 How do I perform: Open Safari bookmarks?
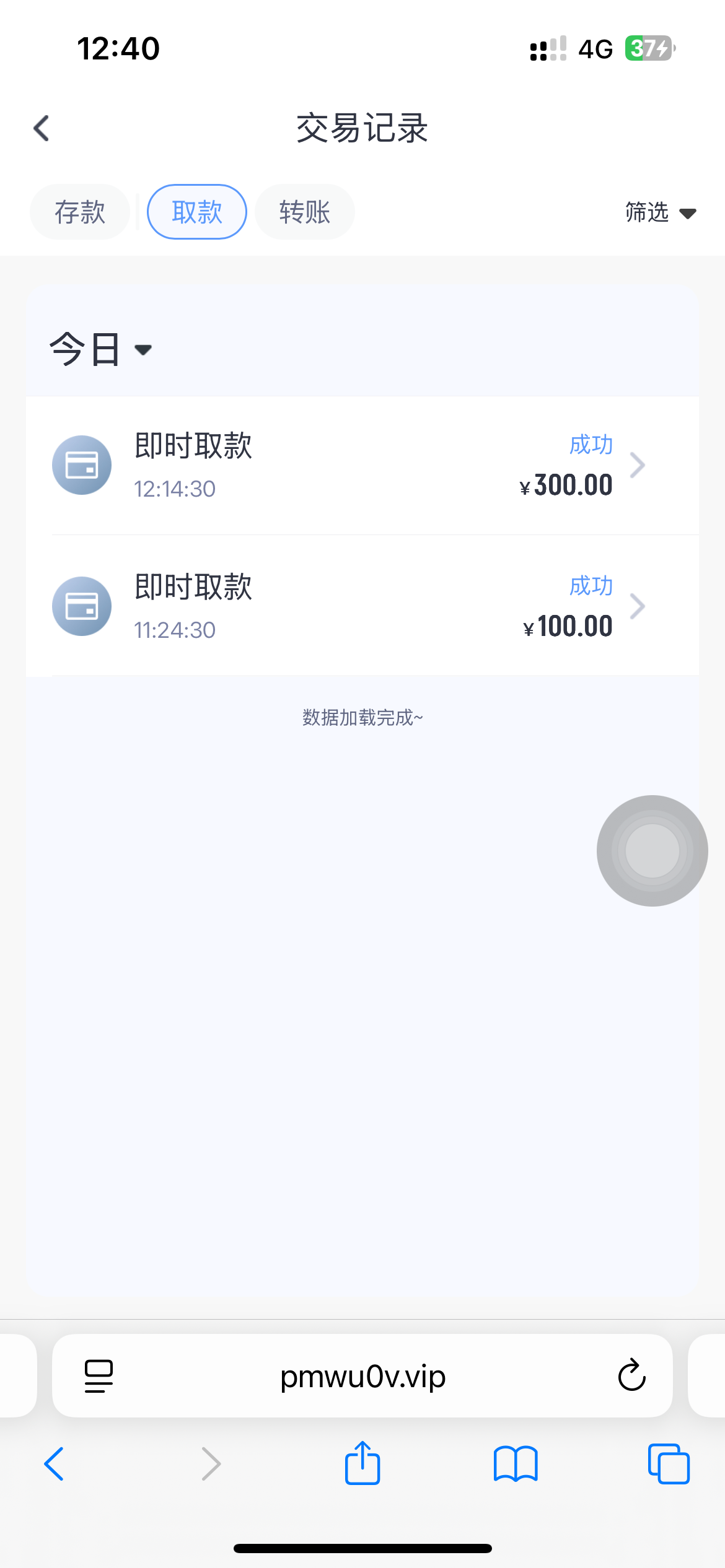pyautogui.click(x=516, y=1464)
